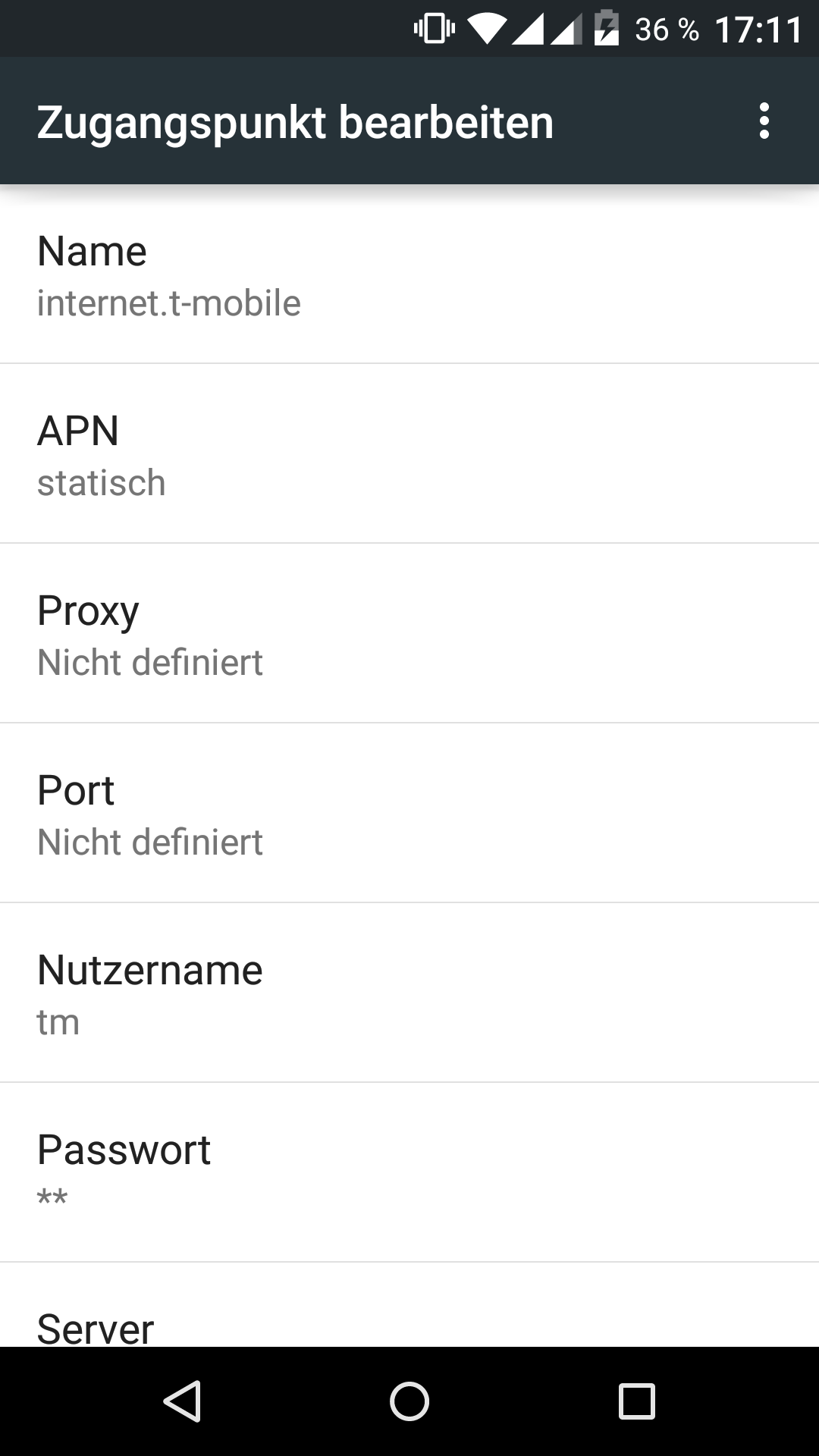The width and height of the screenshot is (819, 1456).
Task: Open the APN setting row
Action: 409,455
